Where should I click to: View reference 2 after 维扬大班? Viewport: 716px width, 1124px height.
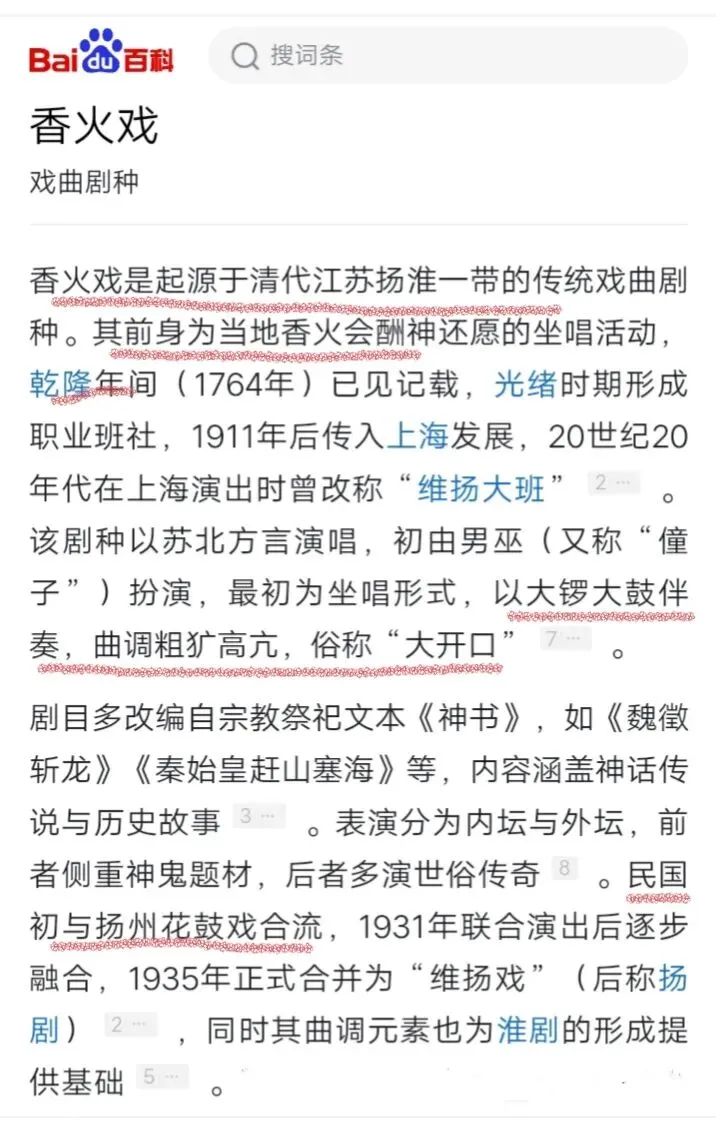click(x=614, y=482)
